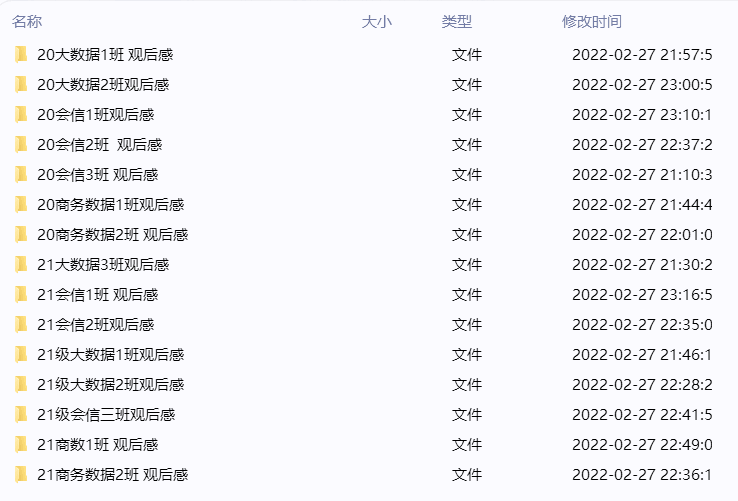Open folder 21商务数据2班 观后感
This screenshot has height=501, width=738.
112,475
